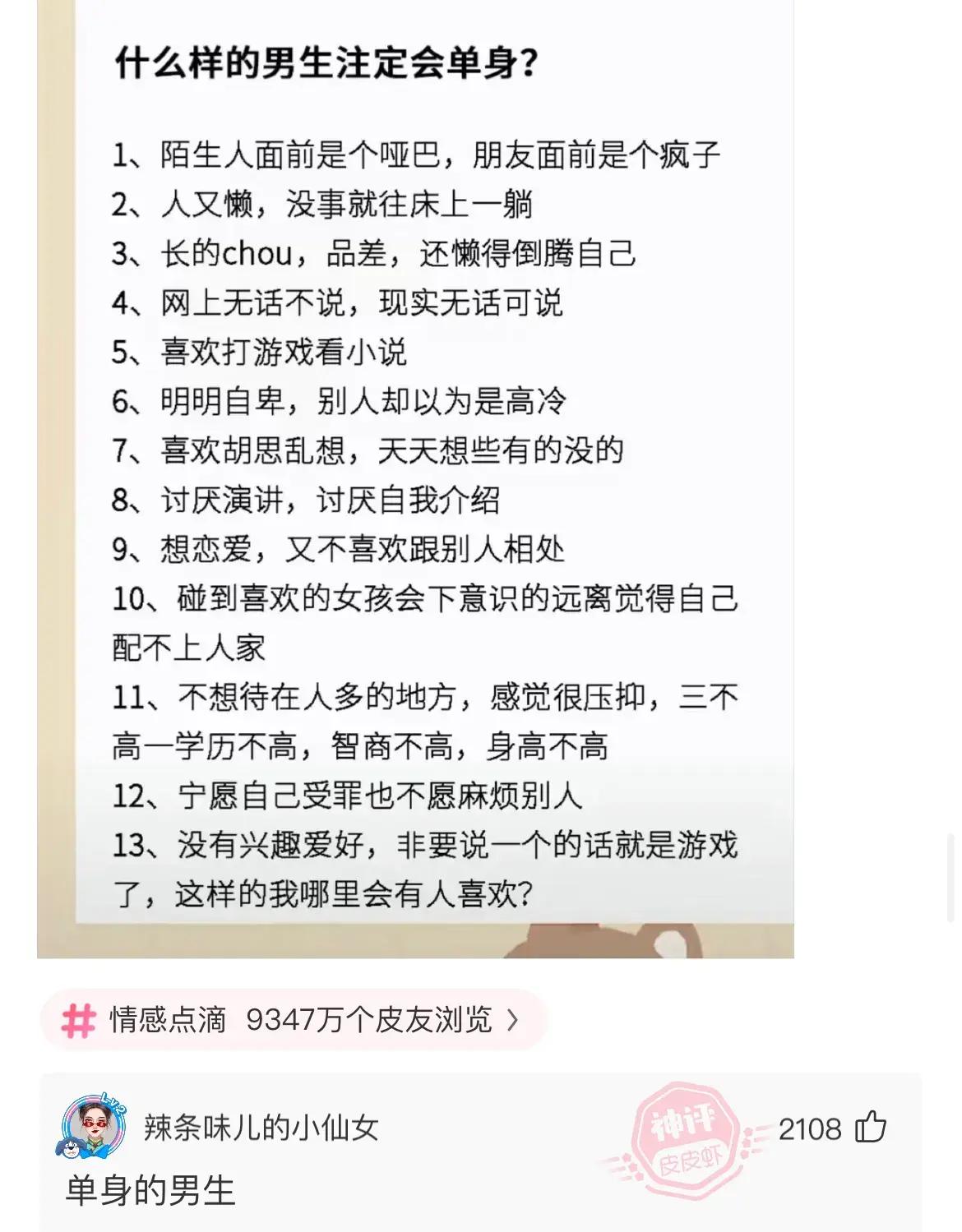Open the top comment 单身的男生
962x1232 pixels.
(150, 1191)
